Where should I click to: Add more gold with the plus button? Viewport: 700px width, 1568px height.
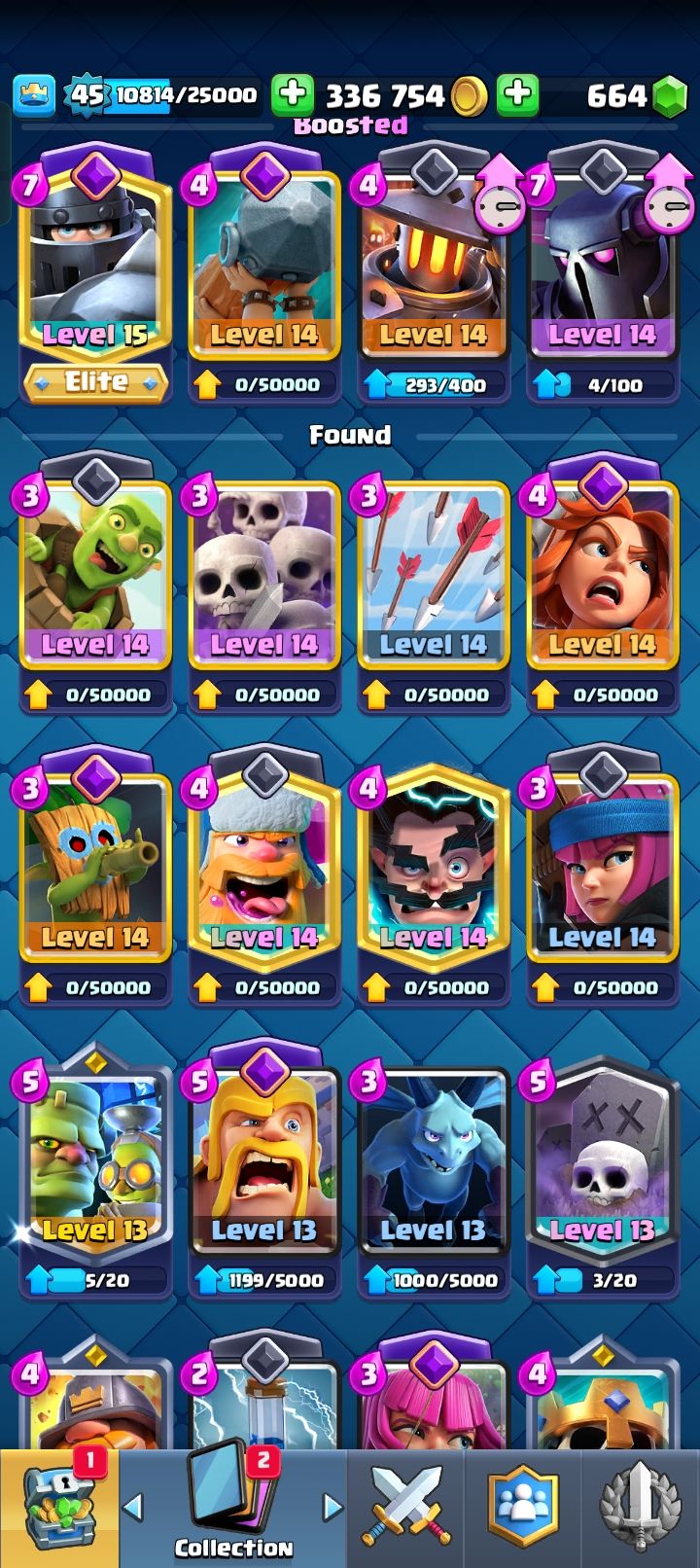coord(292,94)
